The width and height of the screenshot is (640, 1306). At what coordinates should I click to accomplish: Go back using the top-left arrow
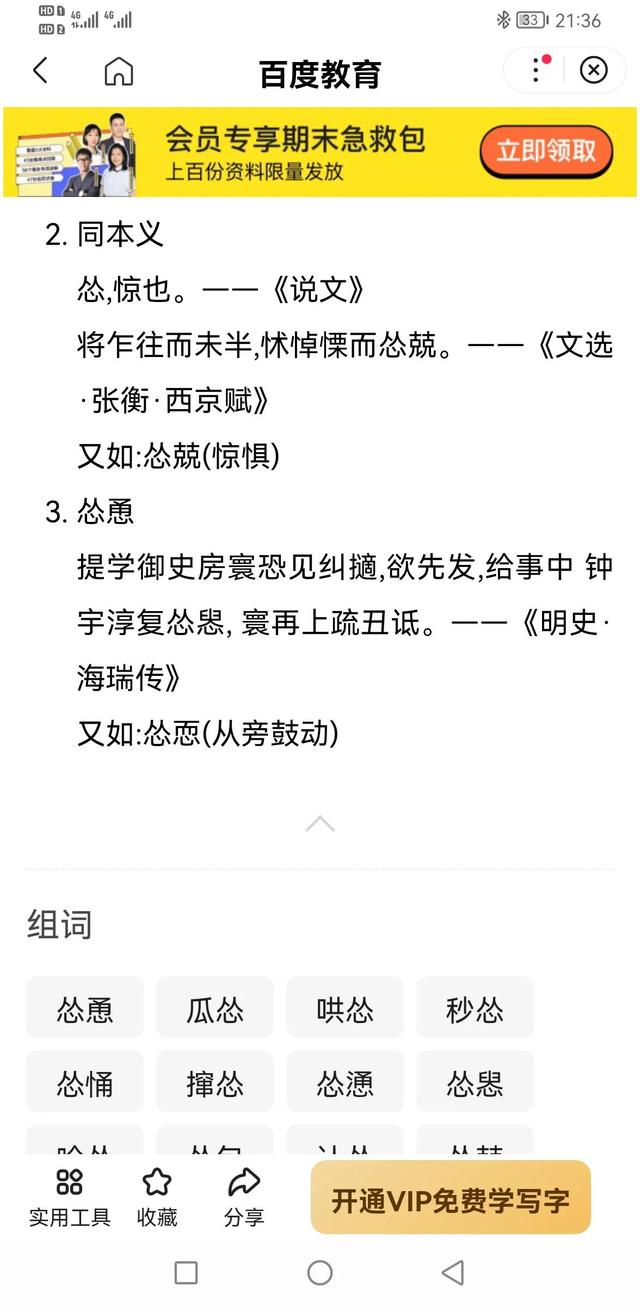[40, 71]
